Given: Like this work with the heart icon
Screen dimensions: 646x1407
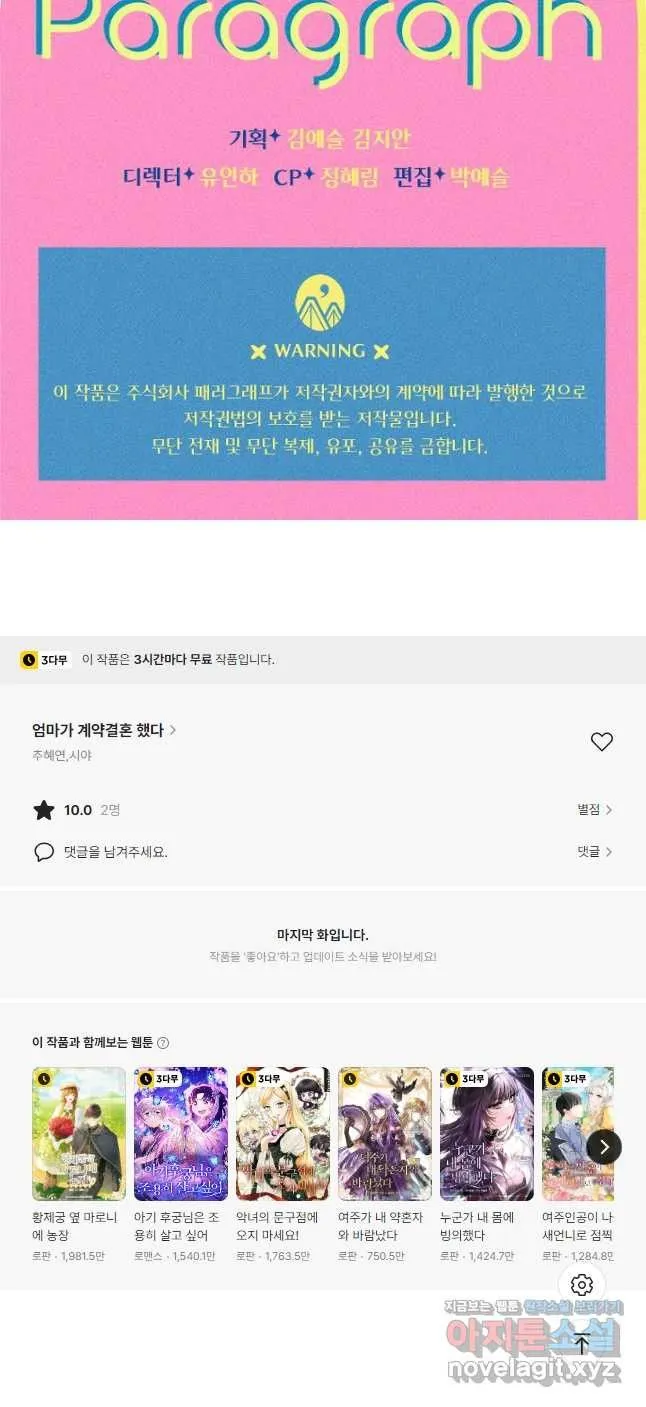Looking at the screenshot, I should 601,742.
